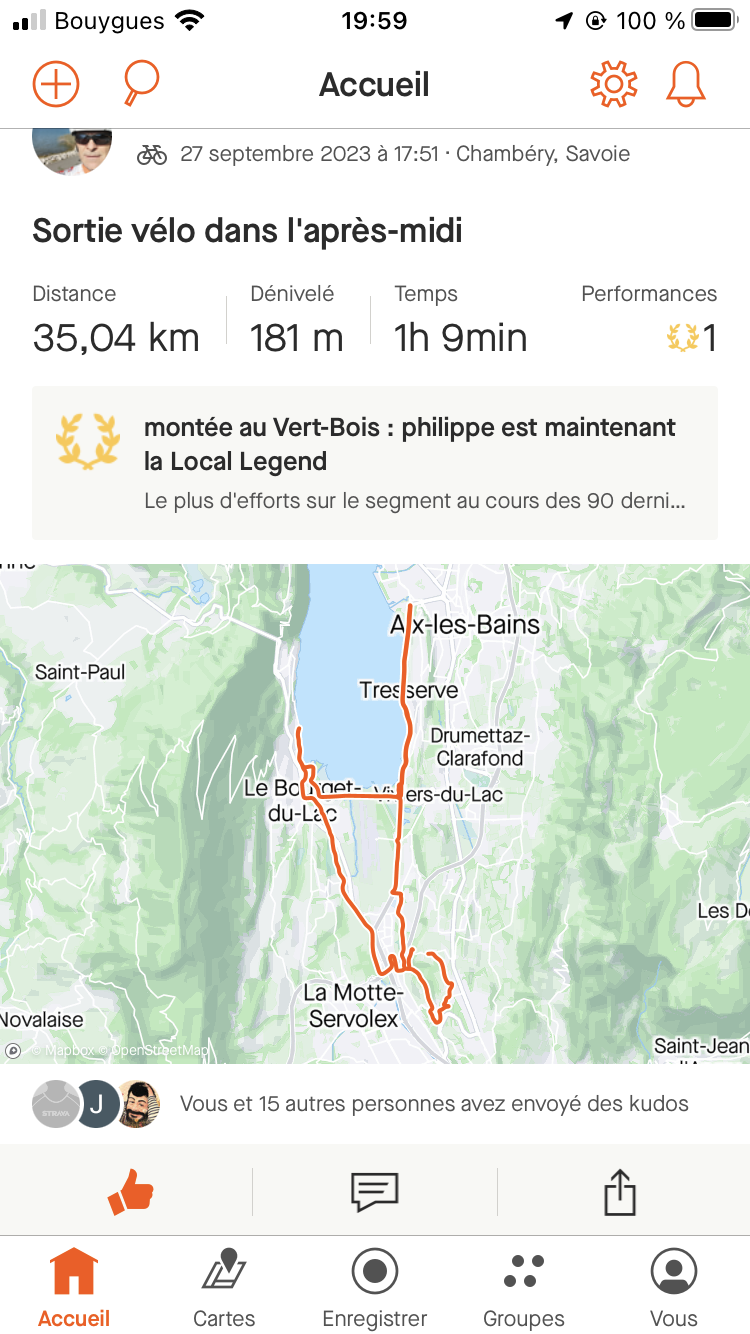Go to the Enregistrer tab
This screenshot has height=1334, width=750.
[x=375, y=1288]
